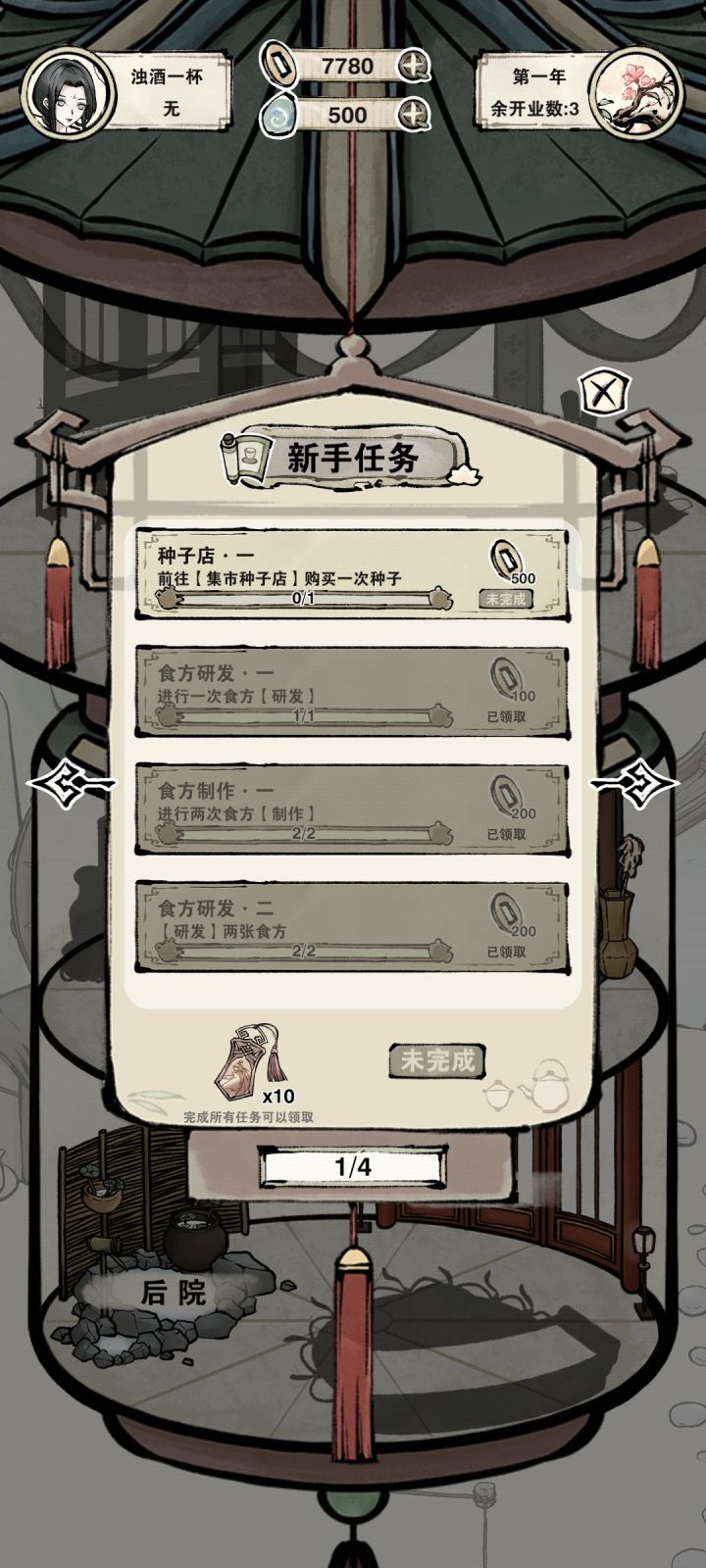Click the gold coin currency icon
Viewport: 706px width, 1568px height.
coord(281,66)
